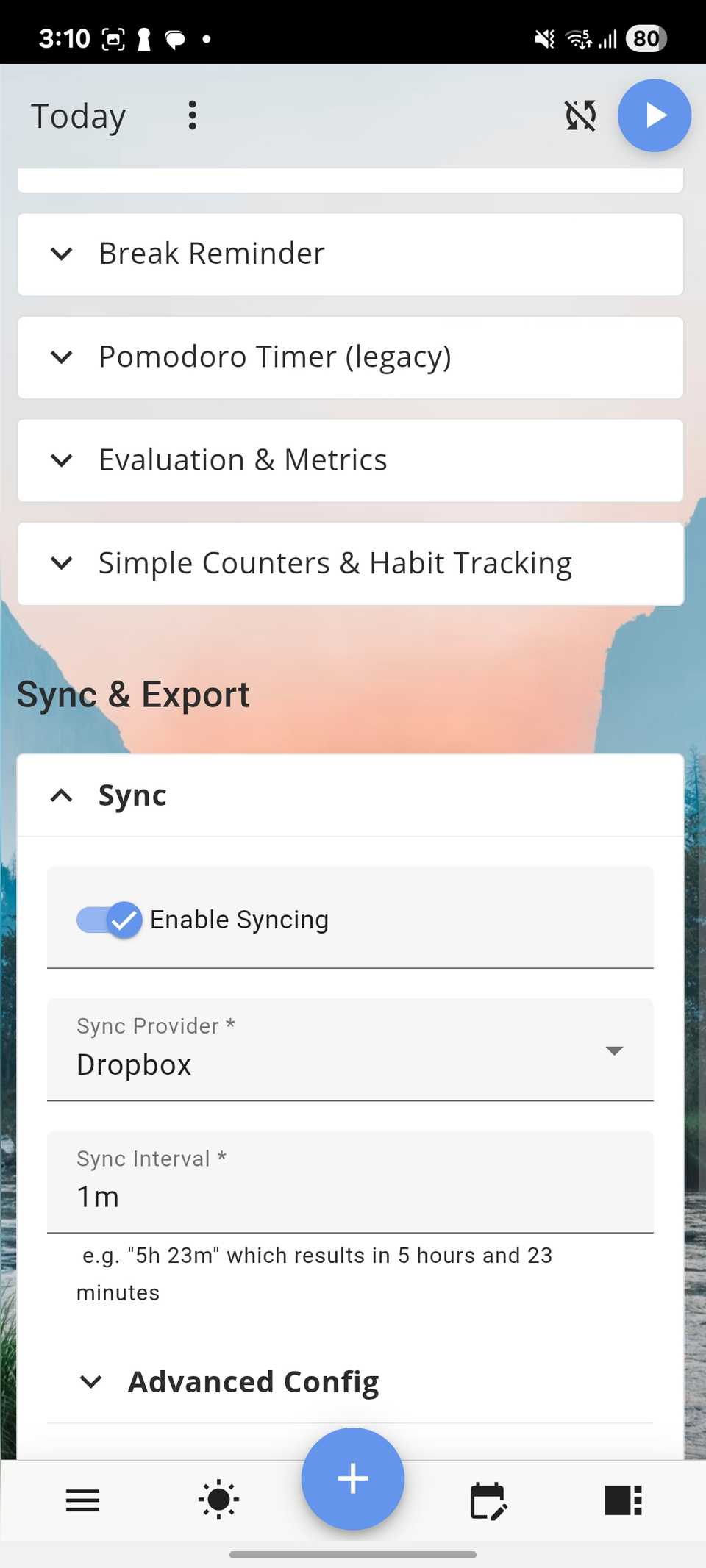The width and height of the screenshot is (706, 1568).
Task: Expand Simple Counters & Habit Tracking
Action: pos(350,564)
